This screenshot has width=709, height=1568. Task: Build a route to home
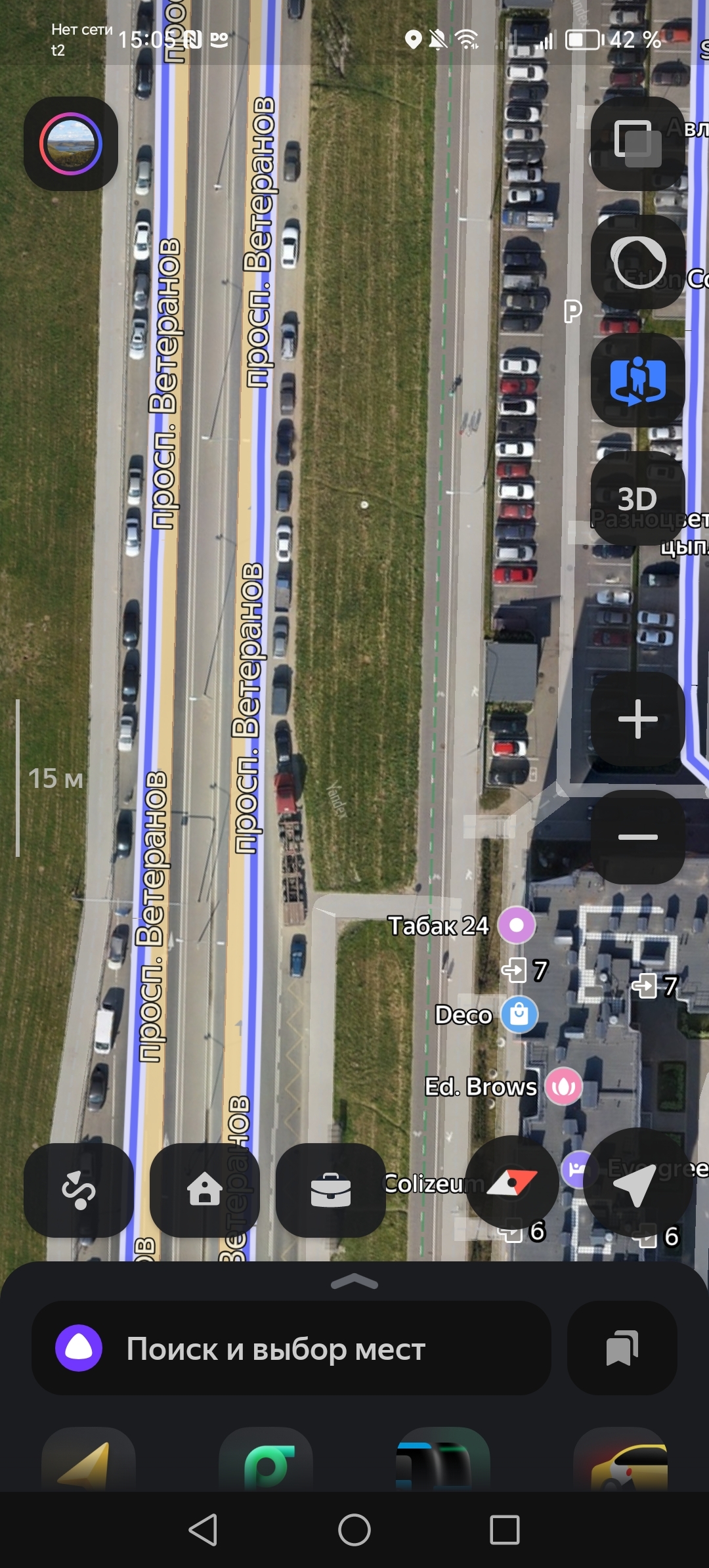[x=205, y=1190]
